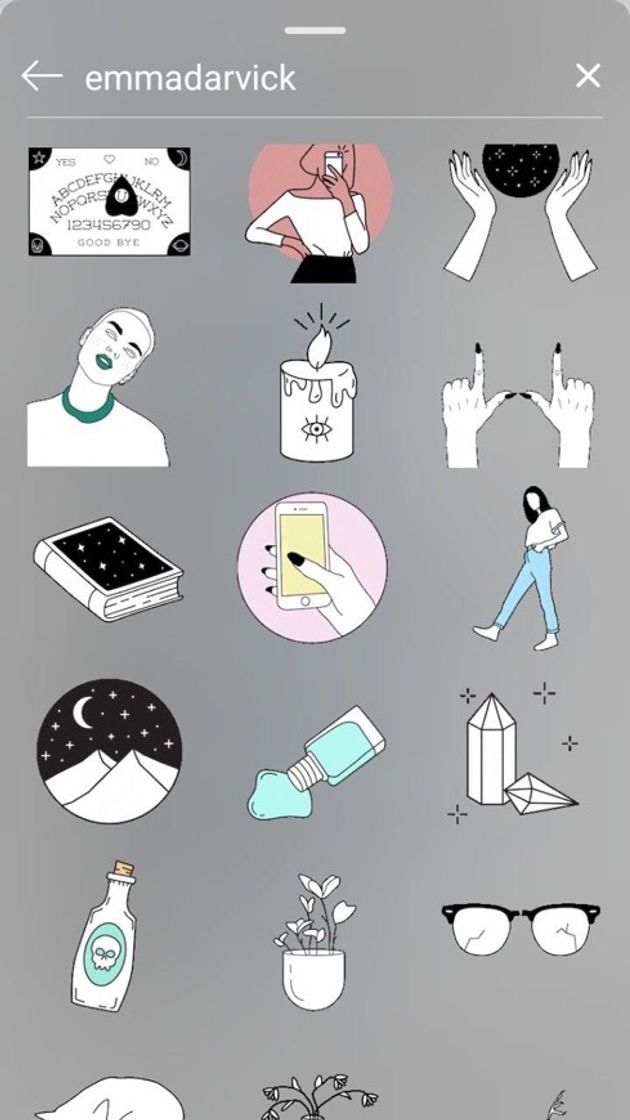Screen dimensions: 630x1120
Task: Select the girl in blue jeans sticker
Action: (523, 567)
